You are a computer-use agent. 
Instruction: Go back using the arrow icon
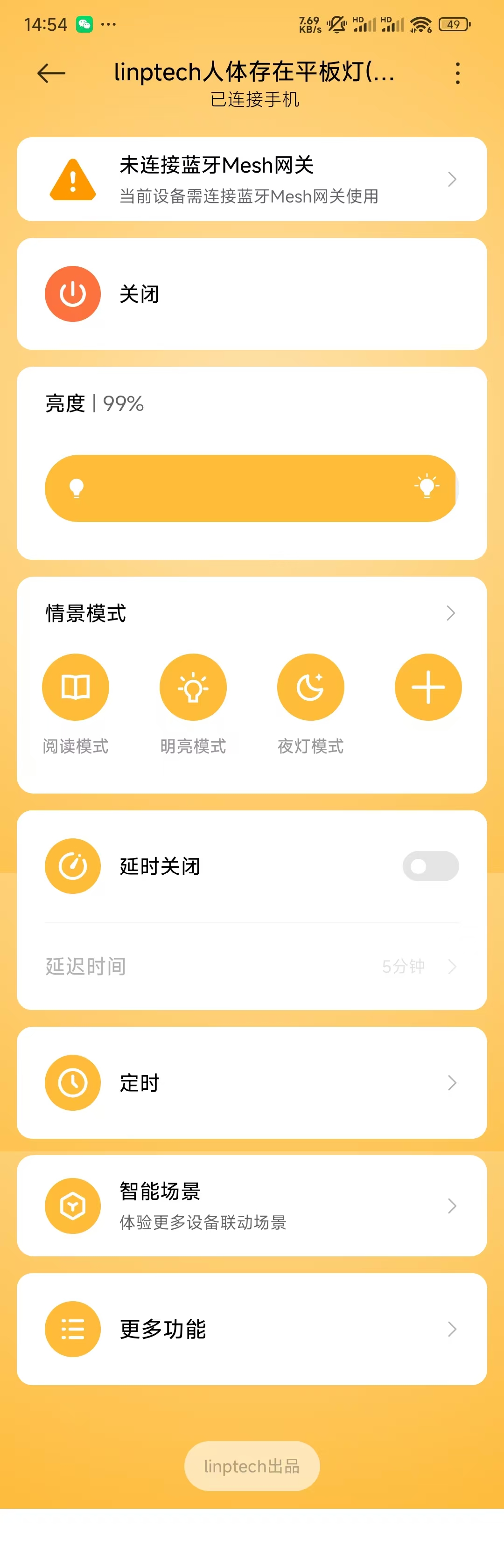pyautogui.click(x=51, y=74)
